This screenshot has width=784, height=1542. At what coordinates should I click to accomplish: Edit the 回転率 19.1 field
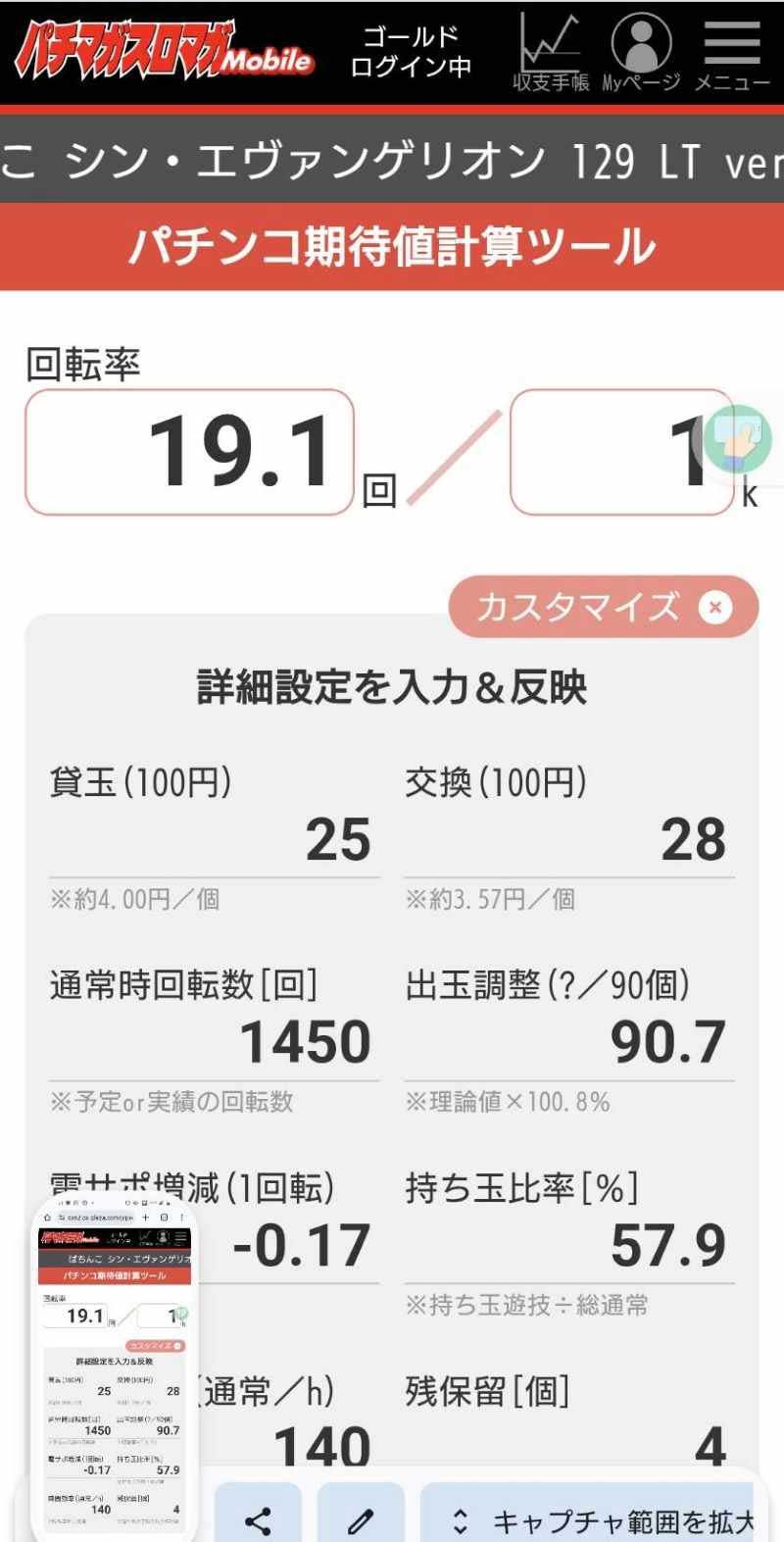coord(189,452)
